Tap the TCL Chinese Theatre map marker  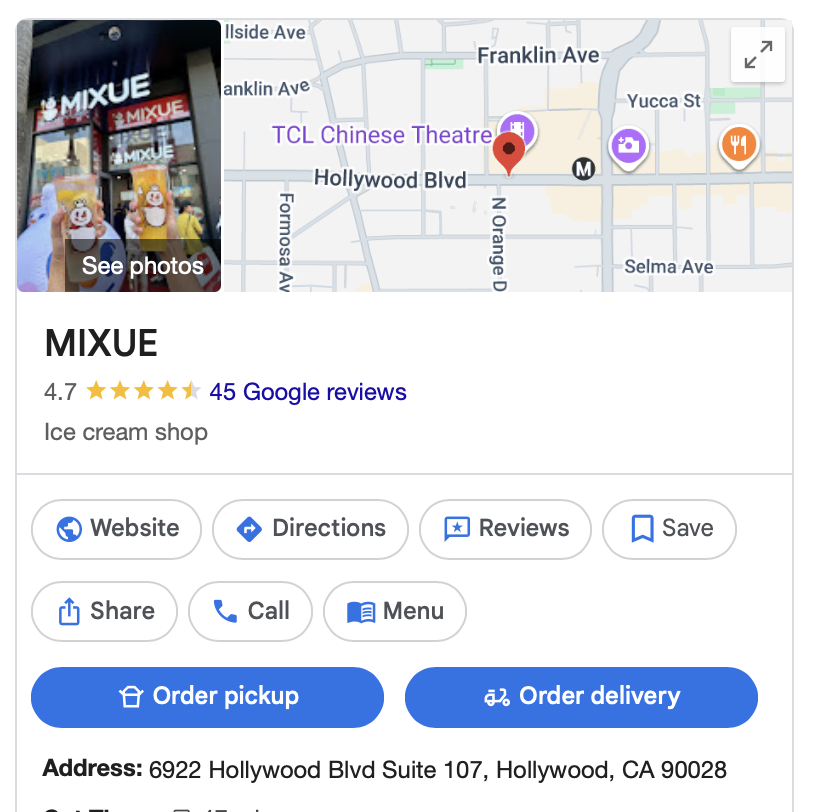(518, 130)
